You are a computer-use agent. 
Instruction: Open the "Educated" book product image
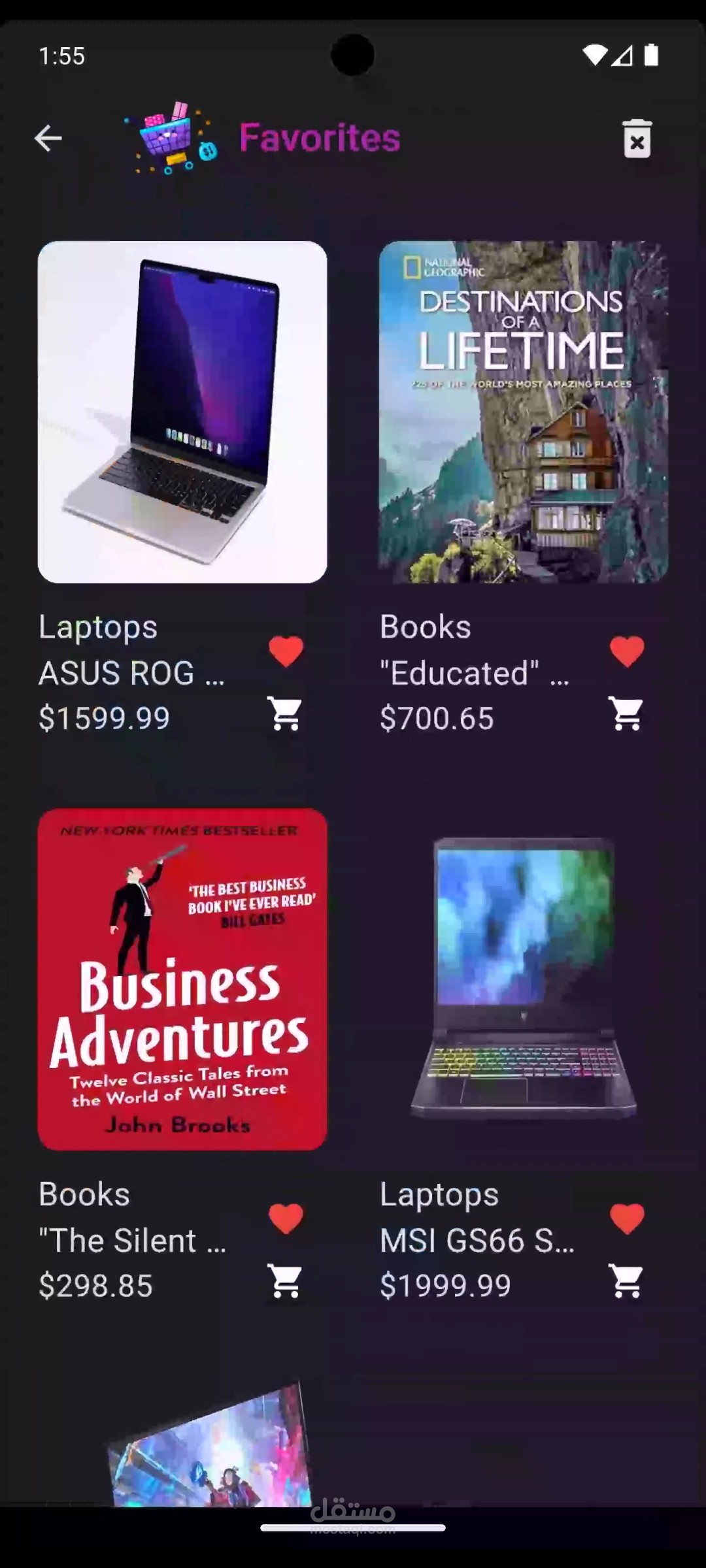pos(523,412)
